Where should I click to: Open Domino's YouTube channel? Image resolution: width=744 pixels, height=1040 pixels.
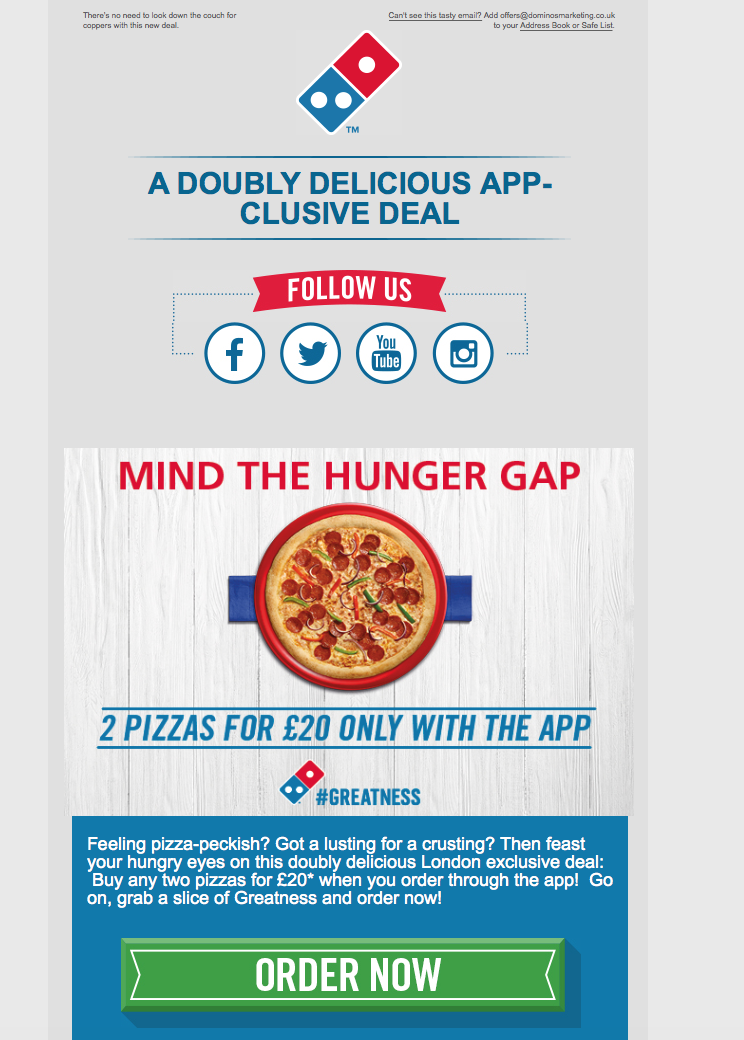pos(386,353)
